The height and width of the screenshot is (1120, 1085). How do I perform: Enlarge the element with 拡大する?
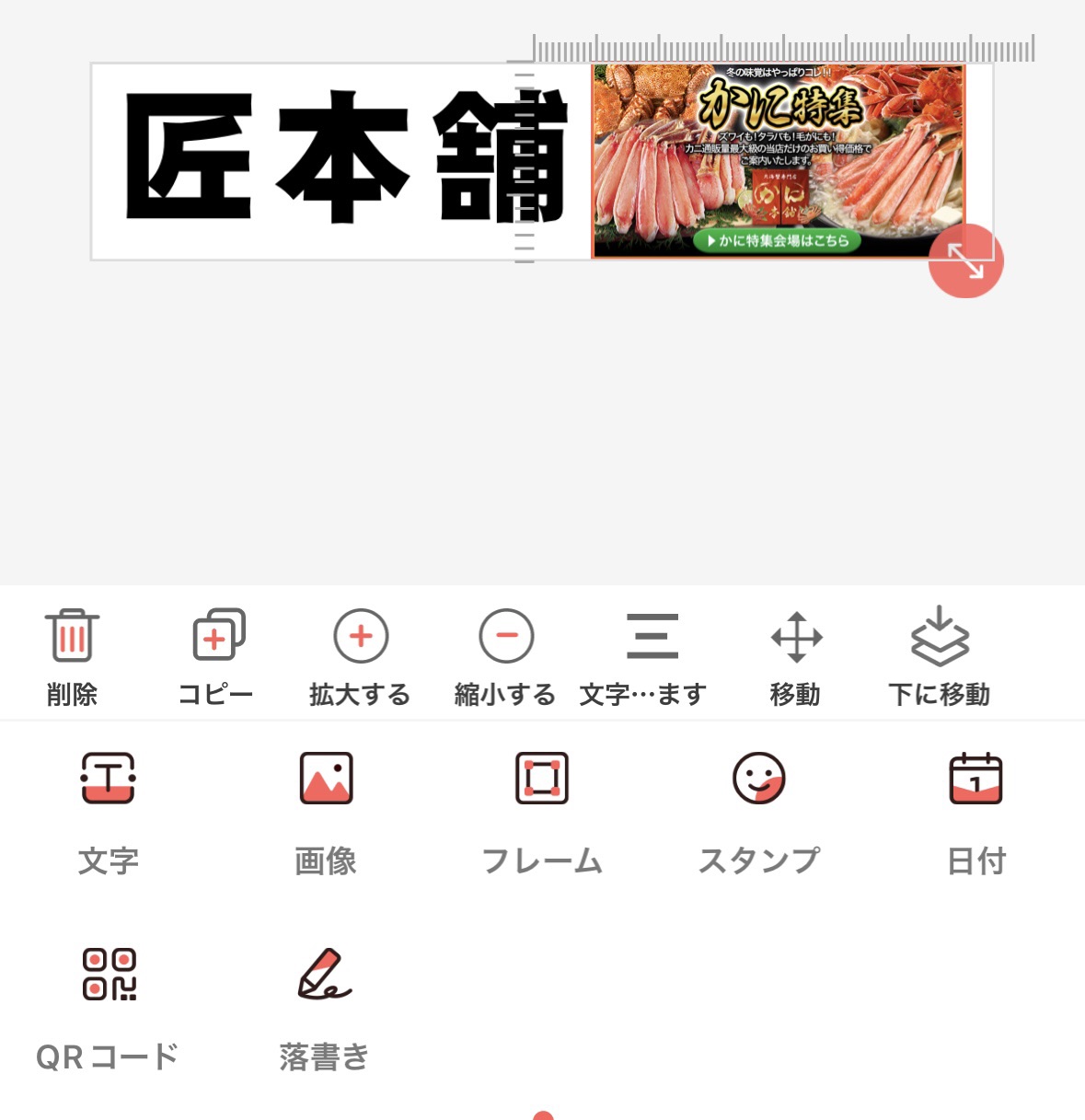point(360,655)
